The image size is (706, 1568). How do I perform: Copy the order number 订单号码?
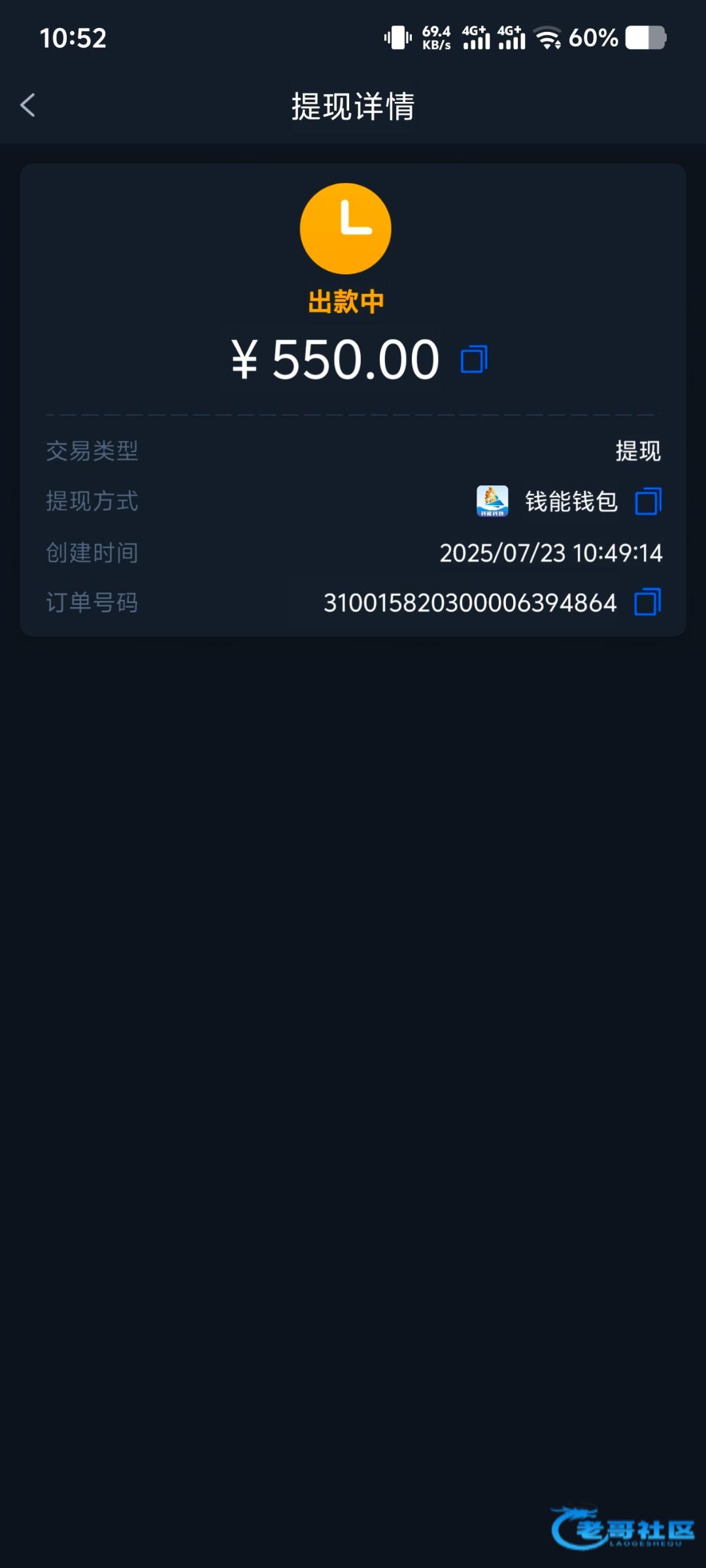point(648,602)
